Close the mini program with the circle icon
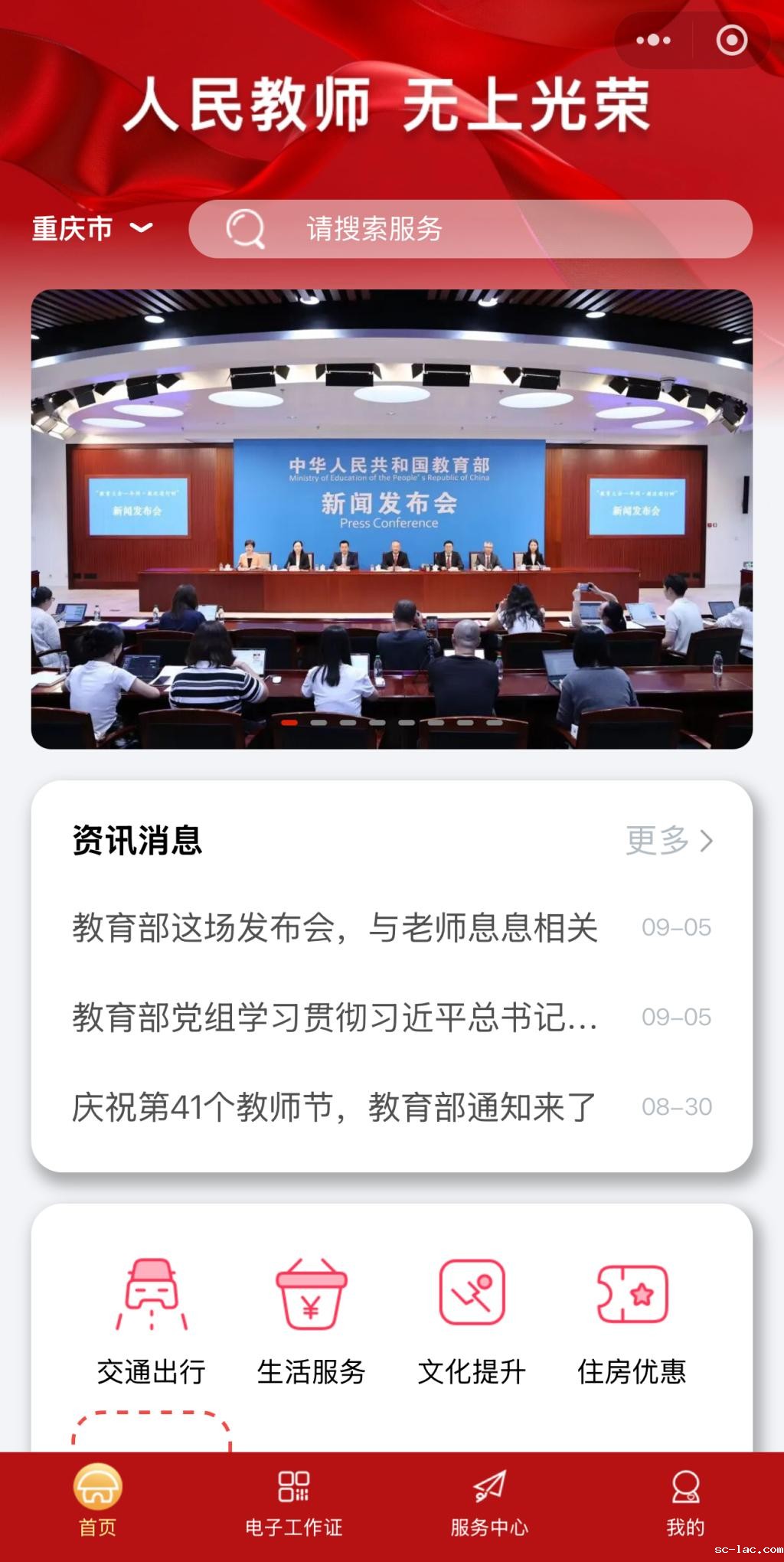Viewport: 784px width, 1562px height. coord(731,41)
